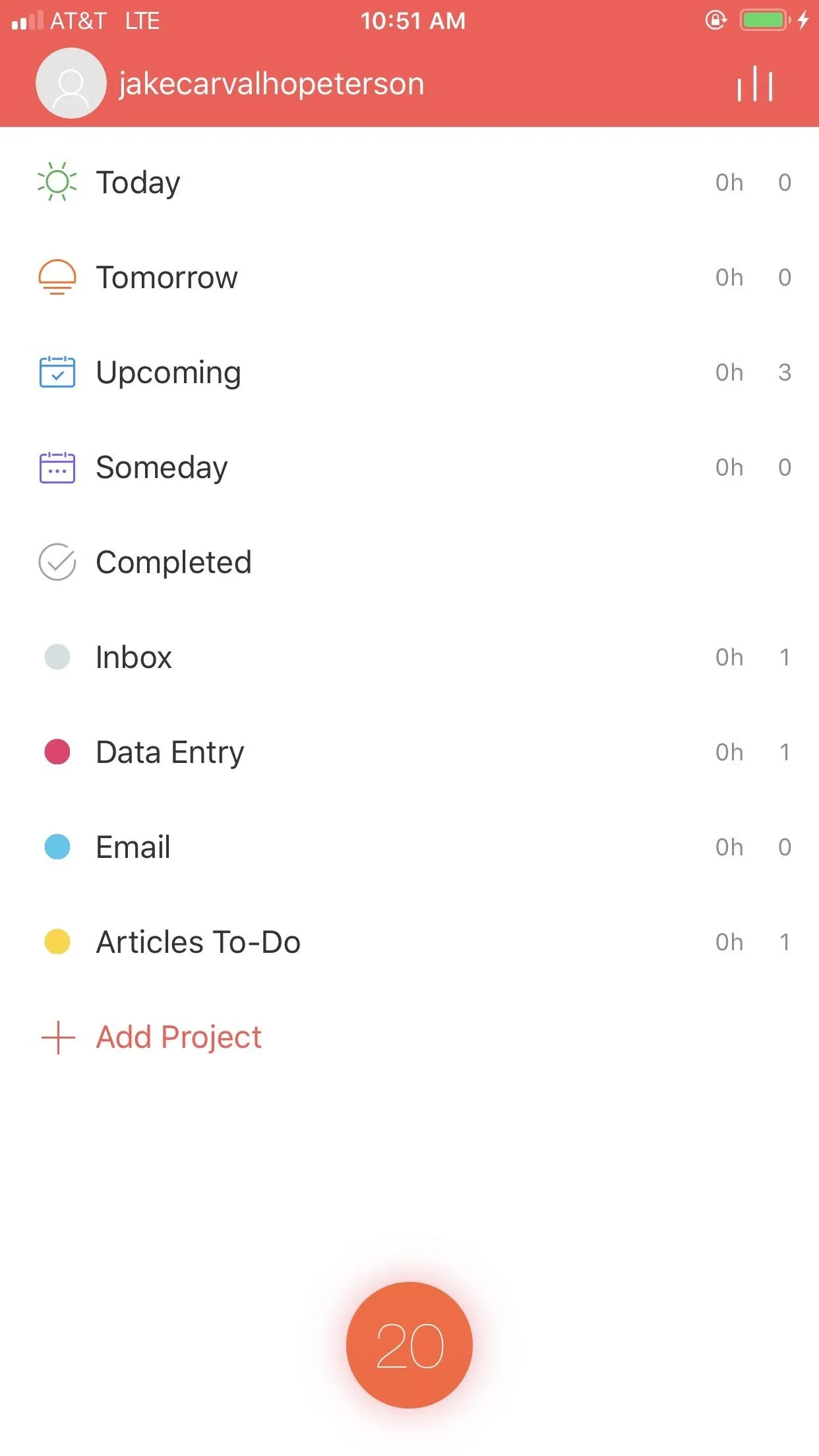
Task: Open the Someday list
Action: [409, 467]
